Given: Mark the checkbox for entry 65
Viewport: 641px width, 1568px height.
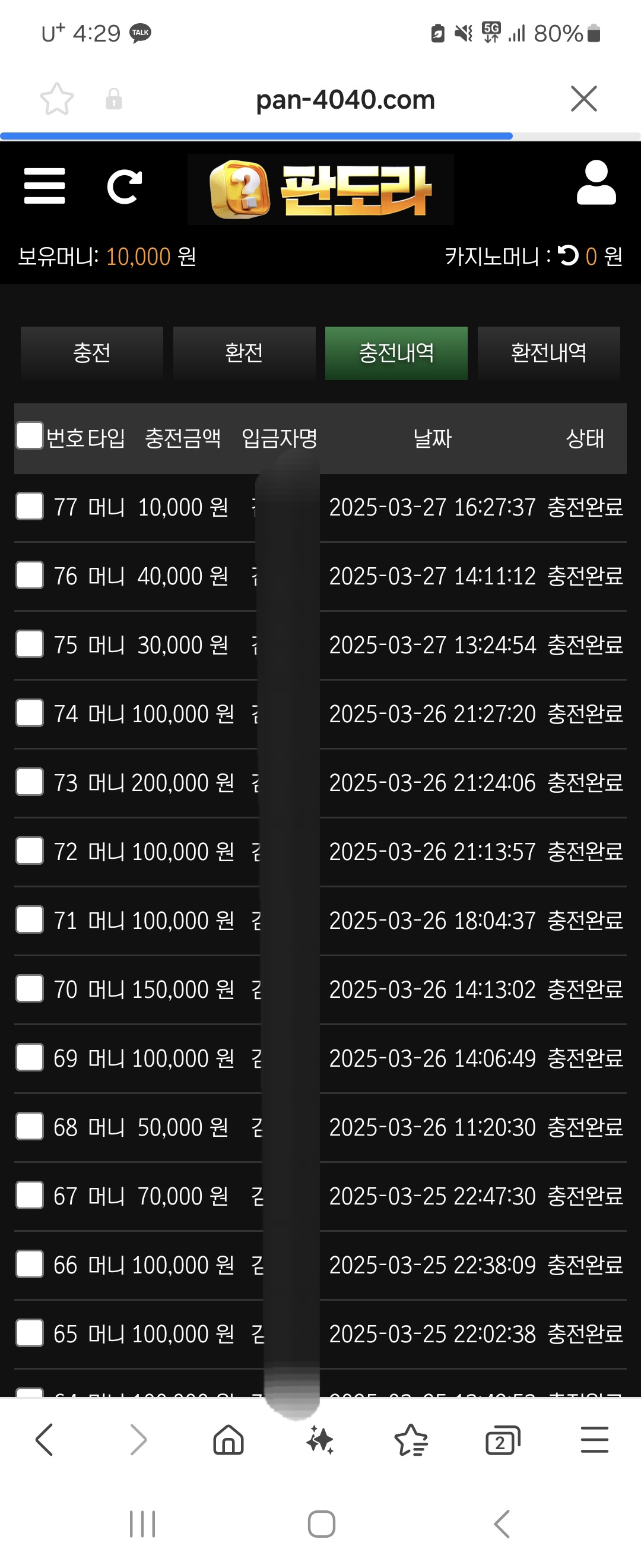Looking at the screenshot, I should click(29, 1333).
